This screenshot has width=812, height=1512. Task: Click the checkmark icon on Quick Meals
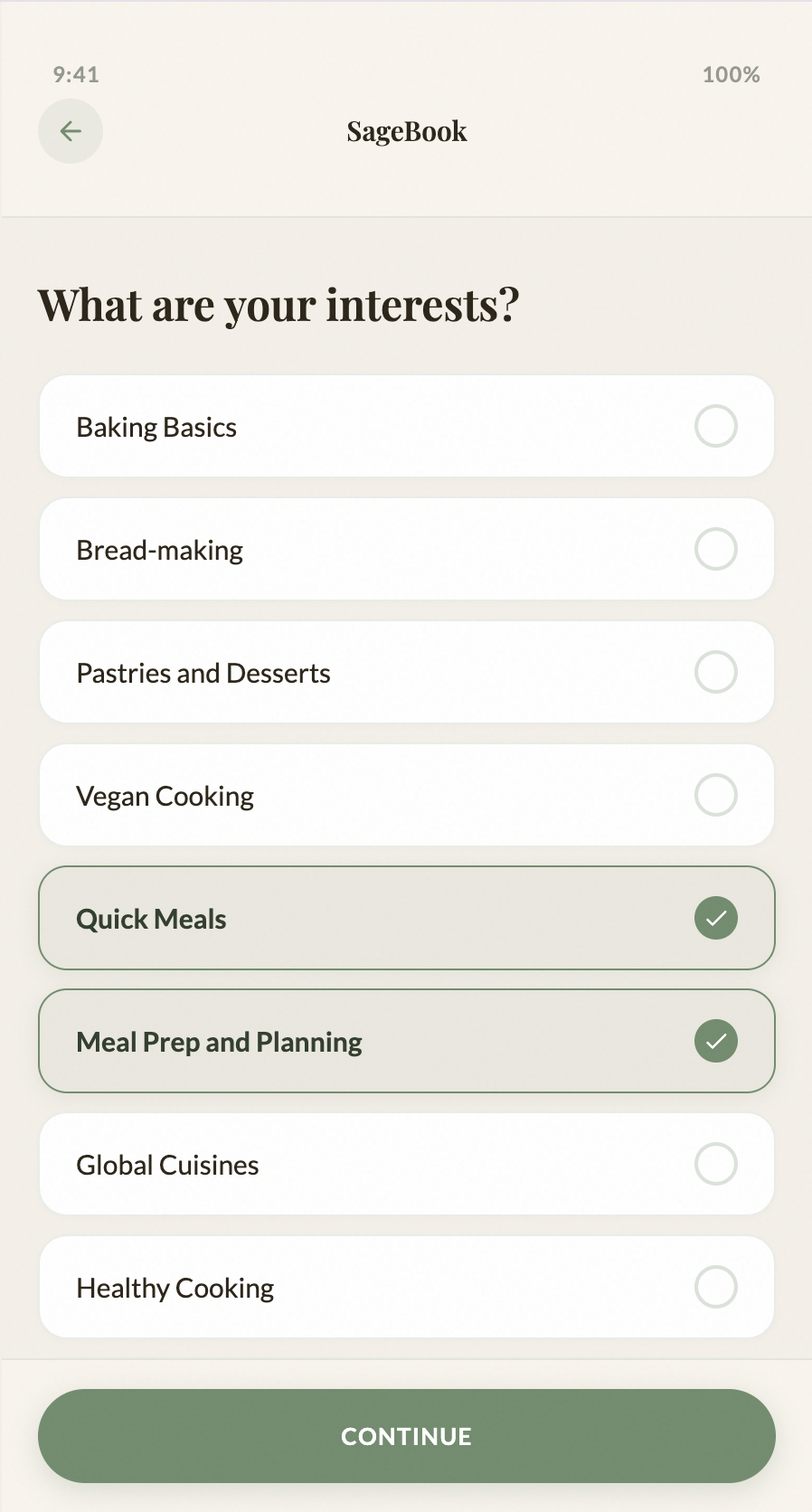[715, 918]
